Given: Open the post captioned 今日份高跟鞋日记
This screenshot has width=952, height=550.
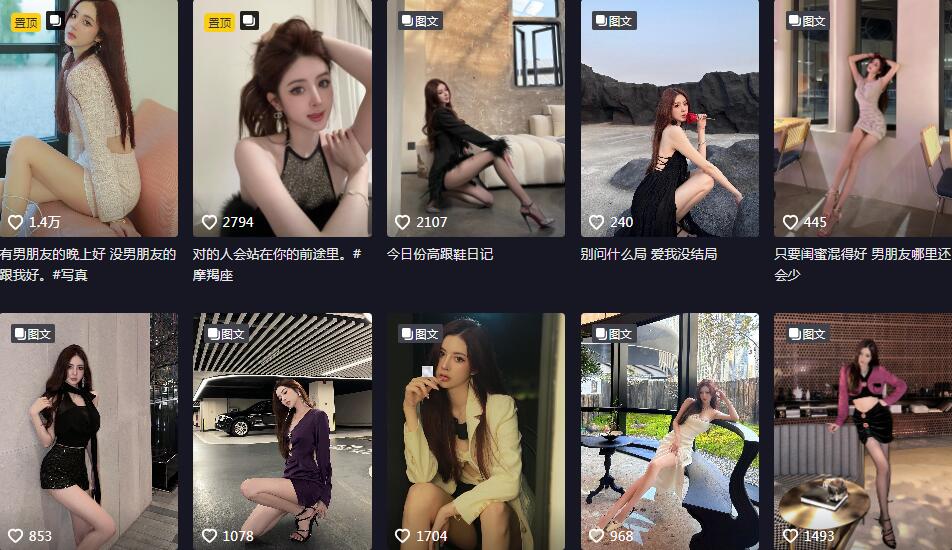Looking at the screenshot, I should tap(476, 118).
